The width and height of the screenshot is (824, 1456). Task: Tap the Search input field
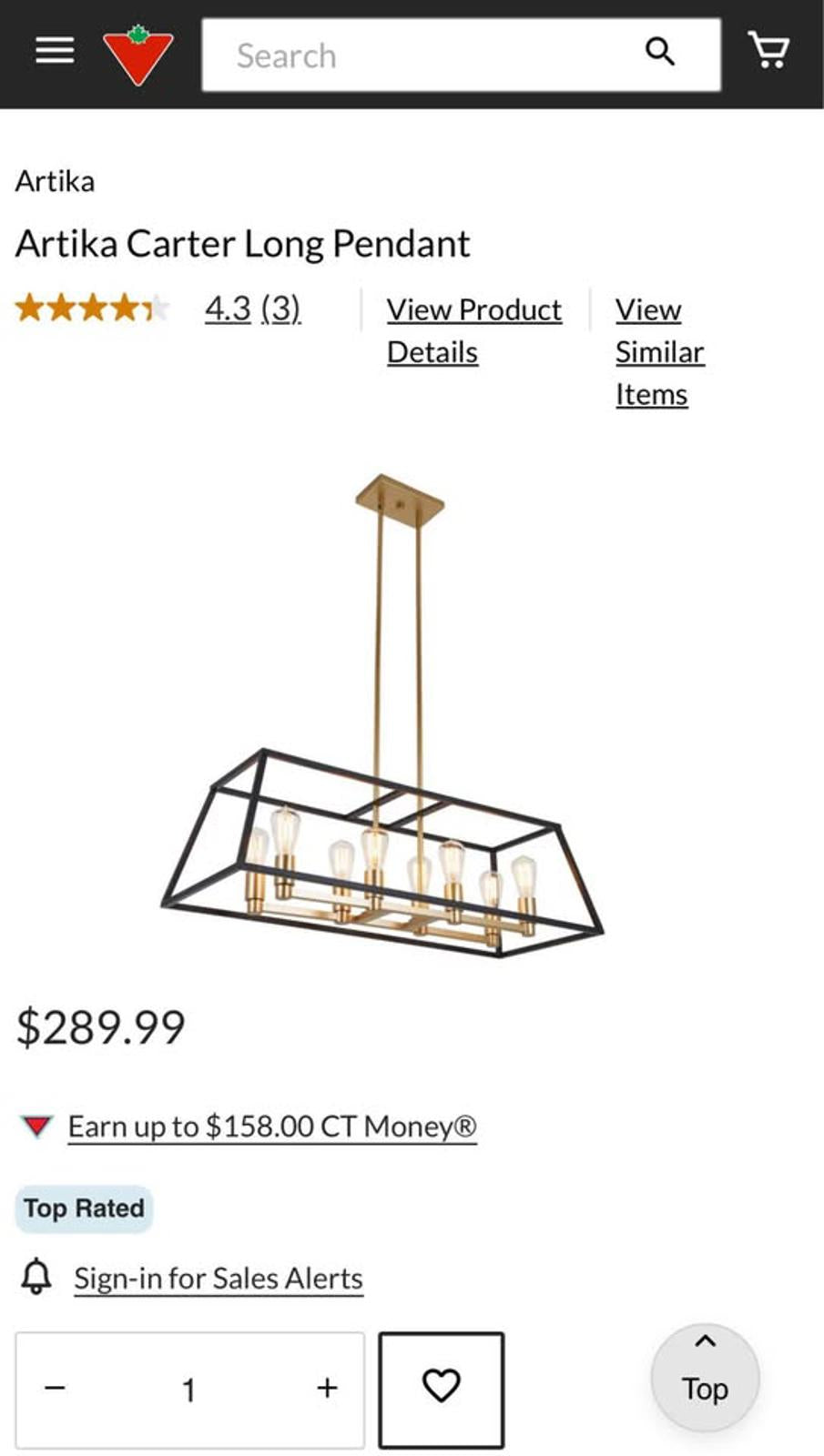point(419,56)
